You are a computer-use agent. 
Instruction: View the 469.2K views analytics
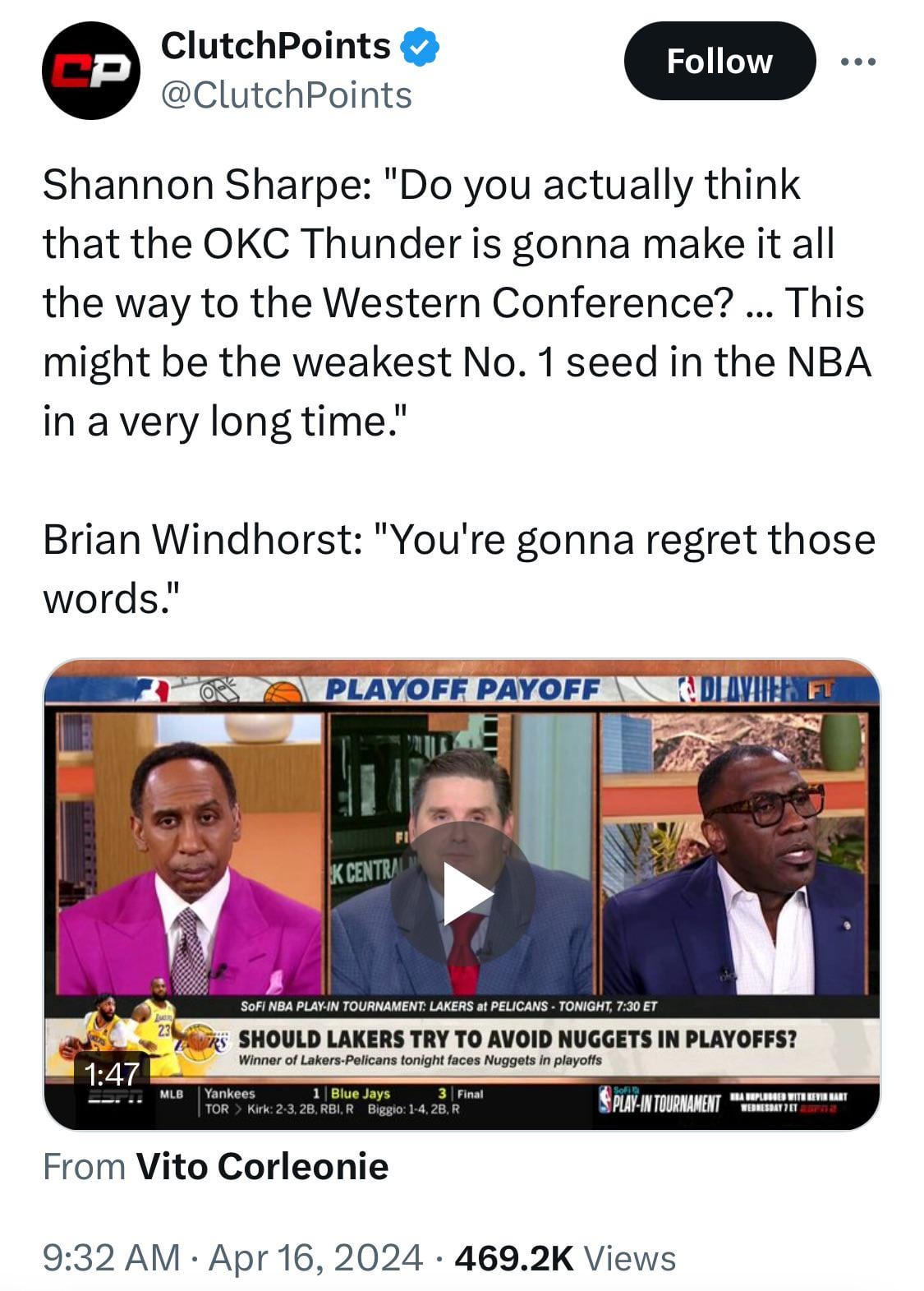(x=565, y=1257)
